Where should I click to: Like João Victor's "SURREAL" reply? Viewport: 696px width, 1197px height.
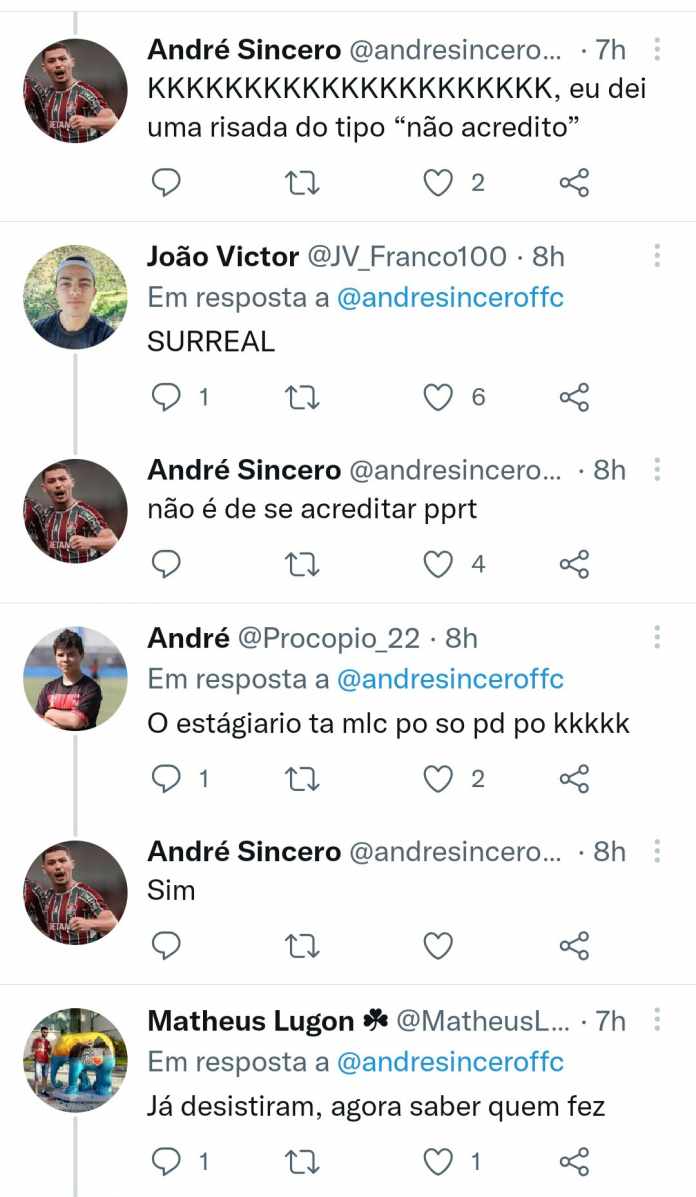[x=438, y=398]
